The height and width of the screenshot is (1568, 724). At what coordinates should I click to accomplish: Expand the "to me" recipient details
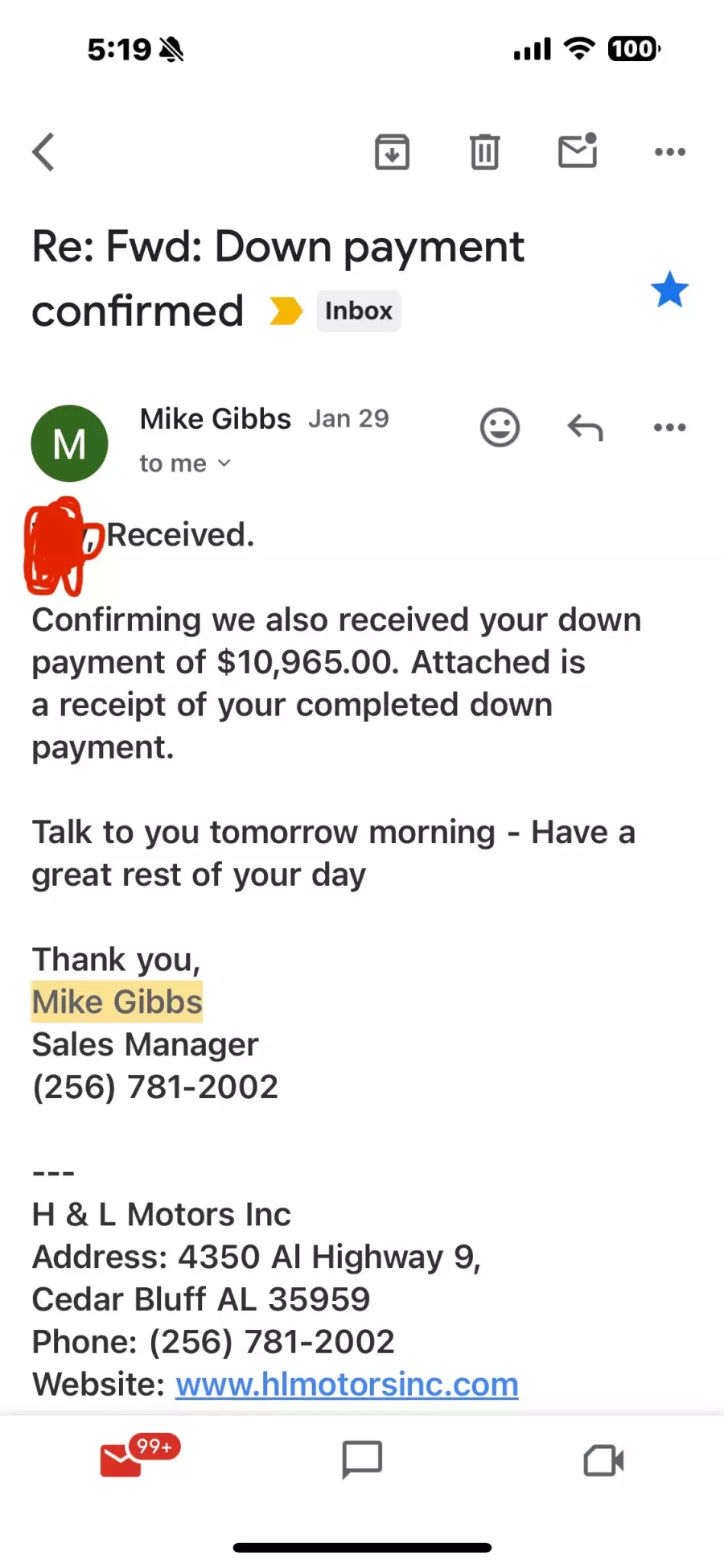(185, 463)
